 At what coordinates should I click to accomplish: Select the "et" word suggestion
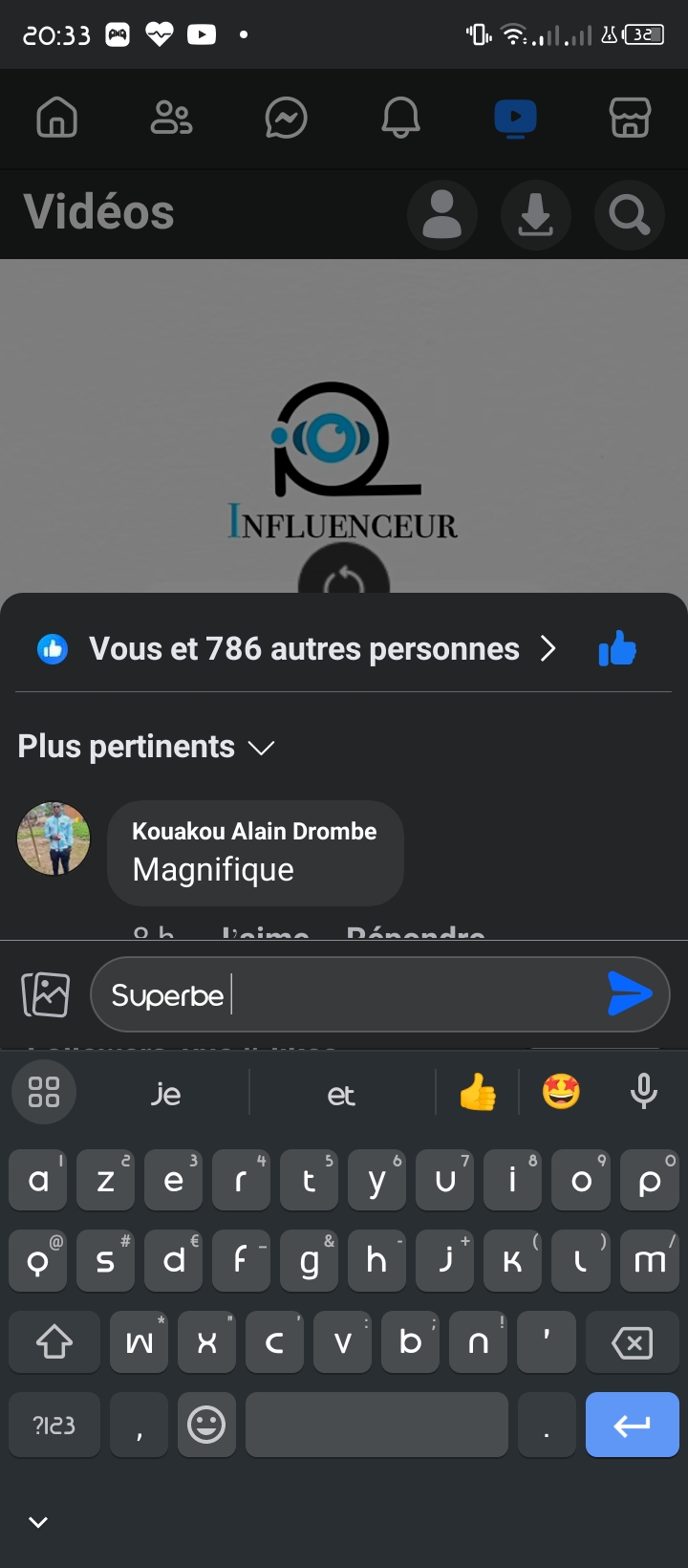click(x=341, y=1094)
